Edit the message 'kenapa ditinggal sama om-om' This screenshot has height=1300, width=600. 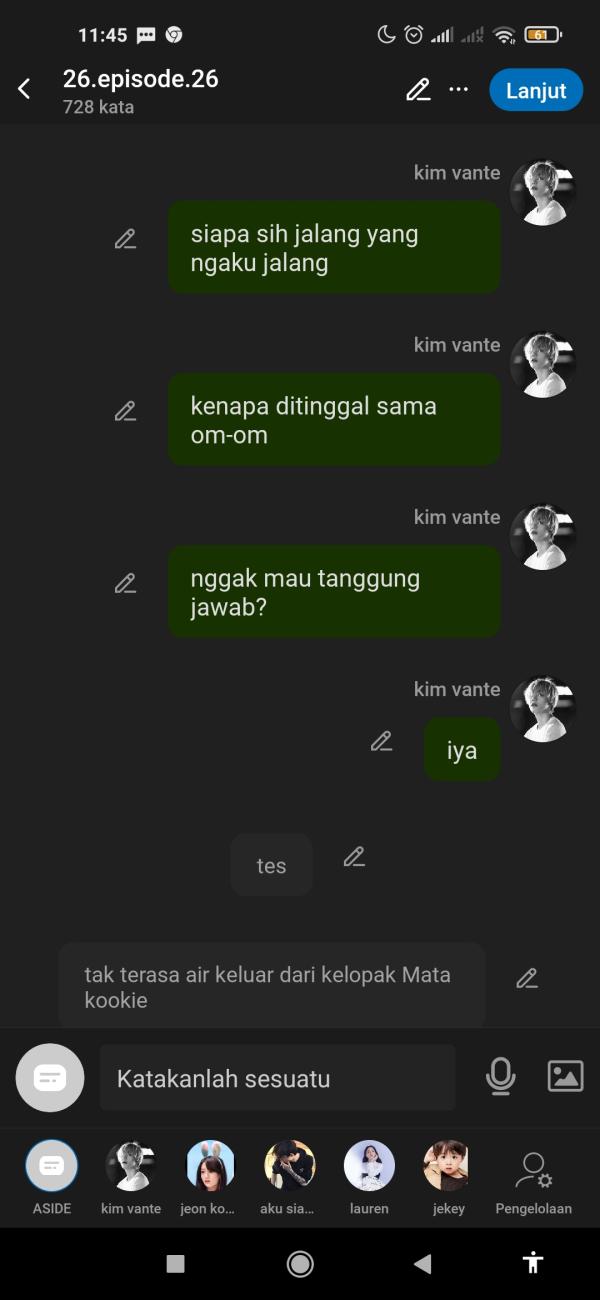[x=125, y=411]
